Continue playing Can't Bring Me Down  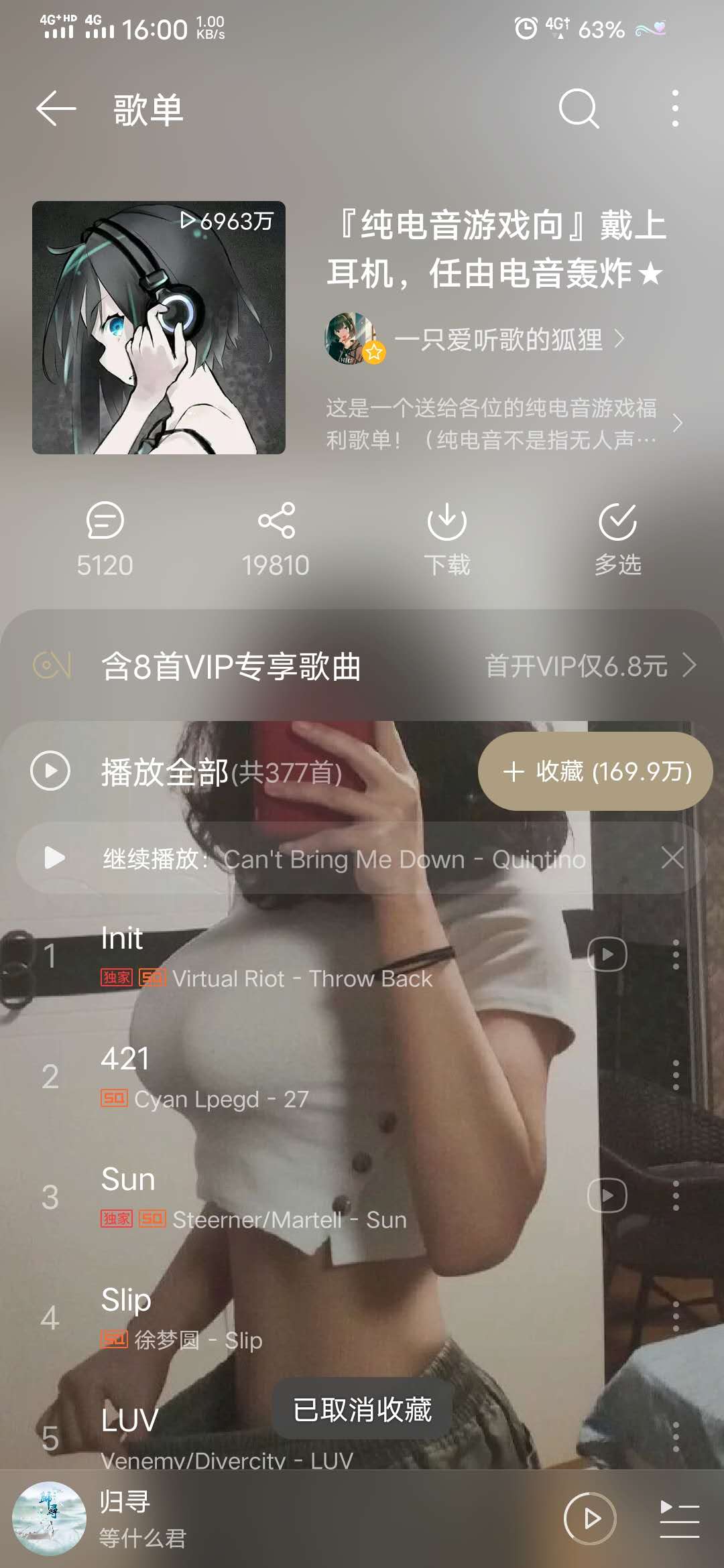pyautogui.click(x=335, y=859)
